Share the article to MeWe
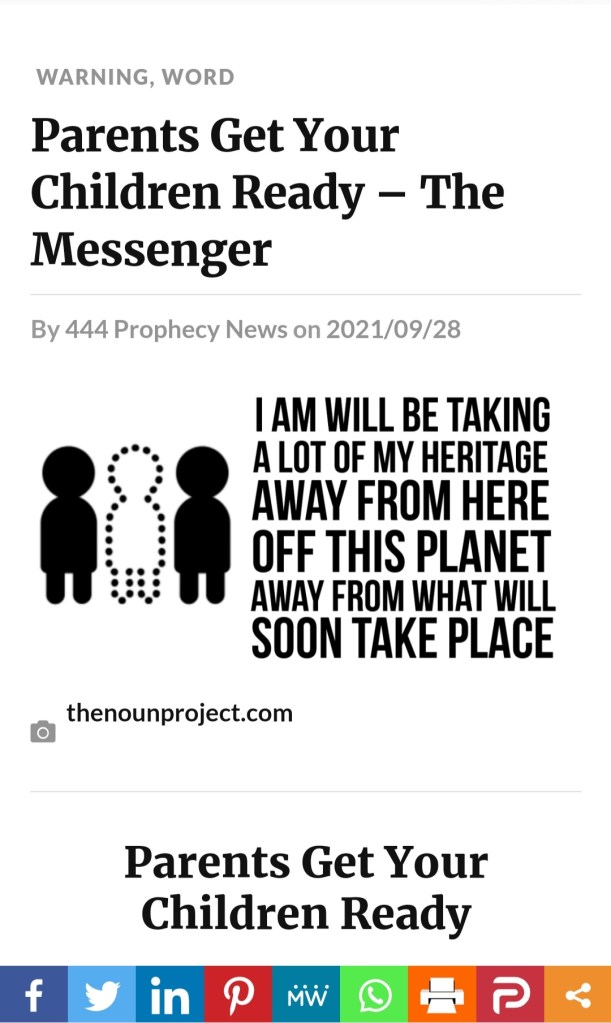Screen dimensions: 611x1023 tap(305, 995)
